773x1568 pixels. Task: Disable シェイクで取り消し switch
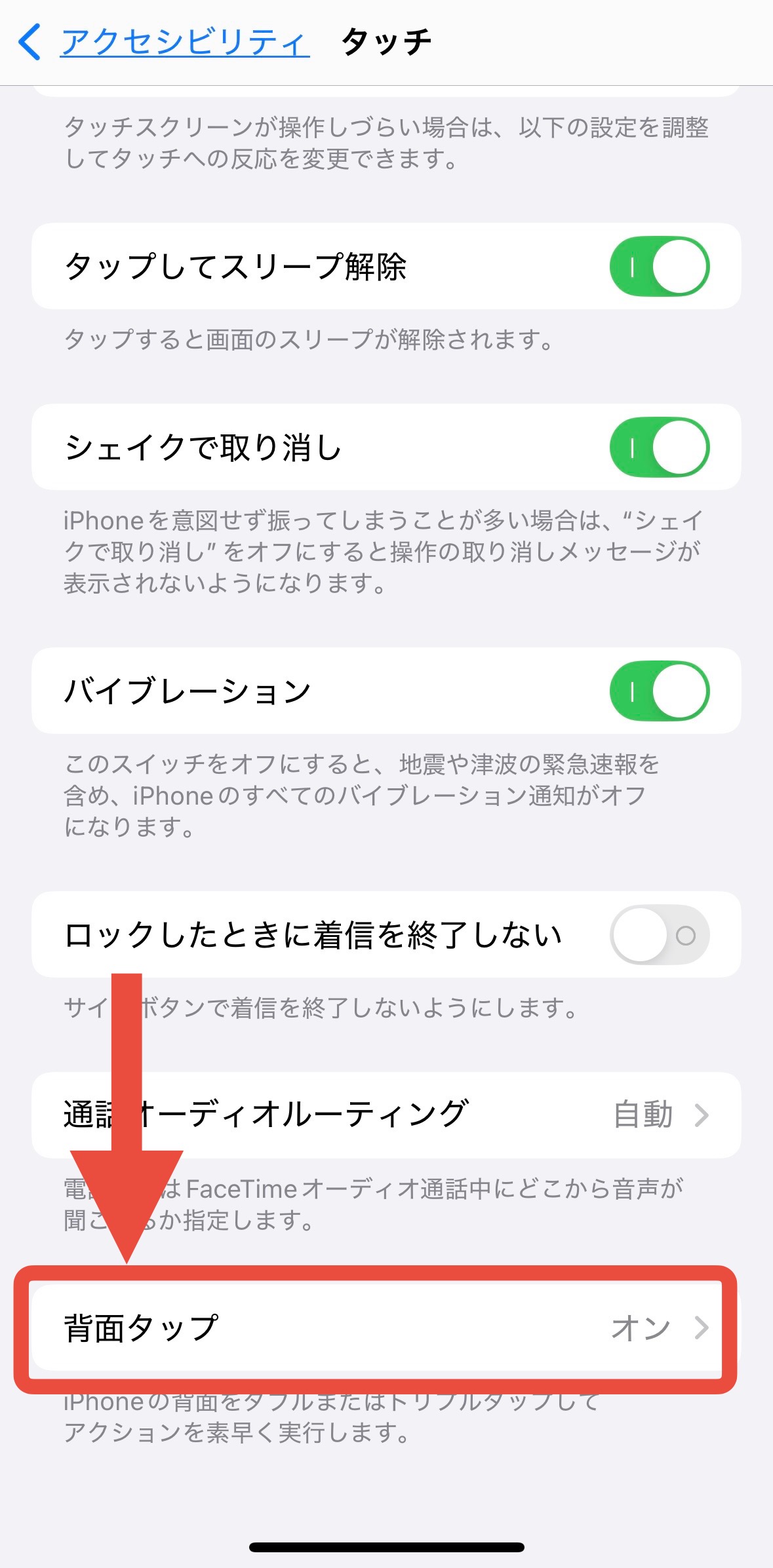click(660, 448)
